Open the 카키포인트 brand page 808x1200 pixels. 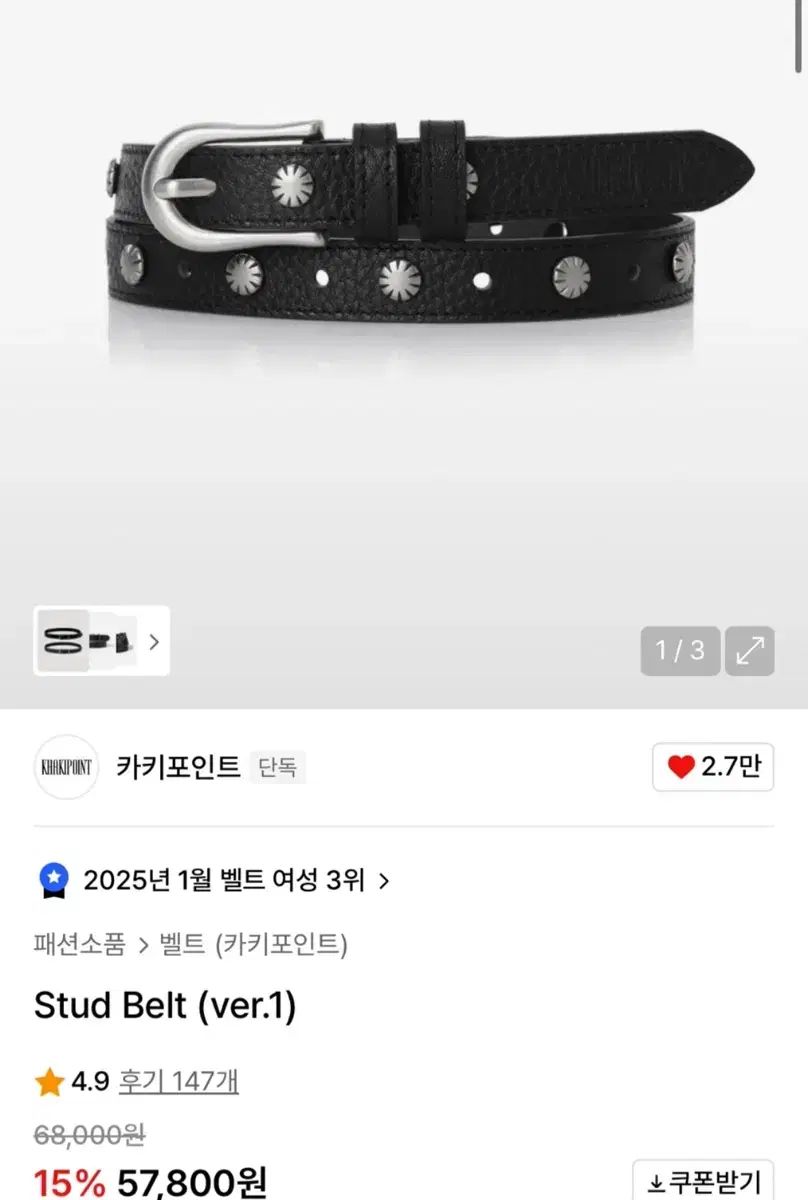coord(178,767)
